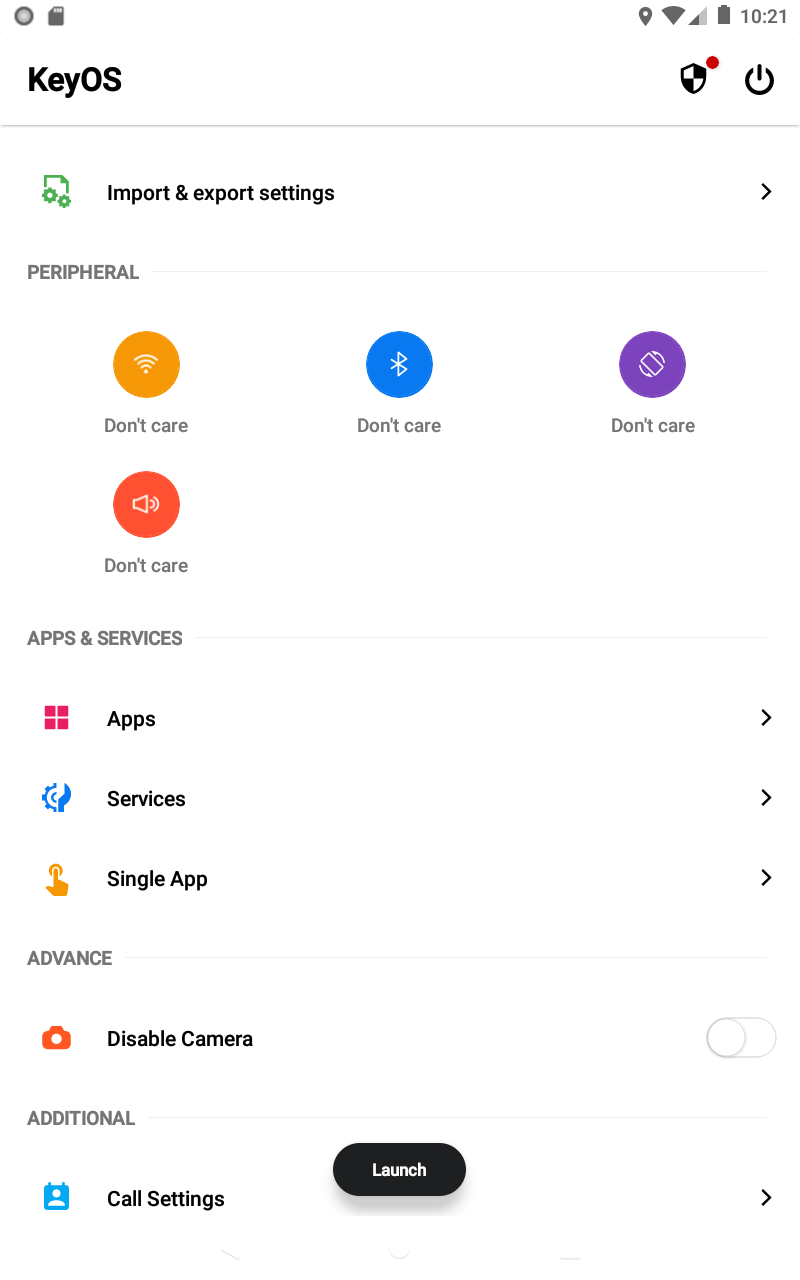Open the Apps grid icon

coord(57,718)
